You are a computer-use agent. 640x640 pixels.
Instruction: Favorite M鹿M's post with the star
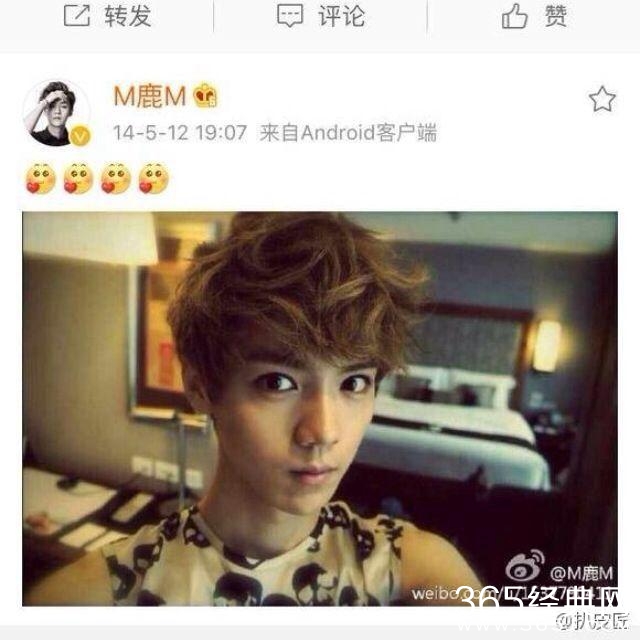pos(602,98)
